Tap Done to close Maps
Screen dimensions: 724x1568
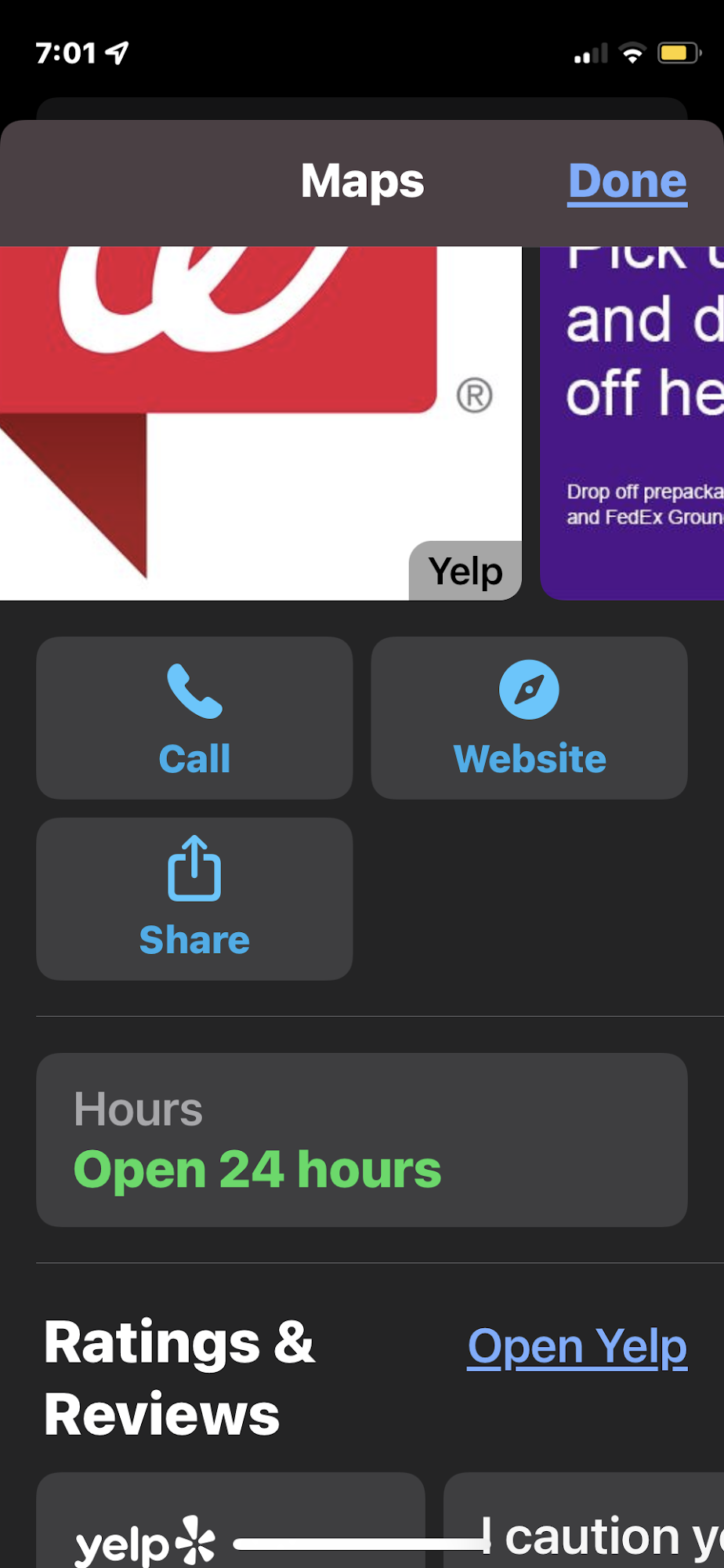(x=627, y=182)
